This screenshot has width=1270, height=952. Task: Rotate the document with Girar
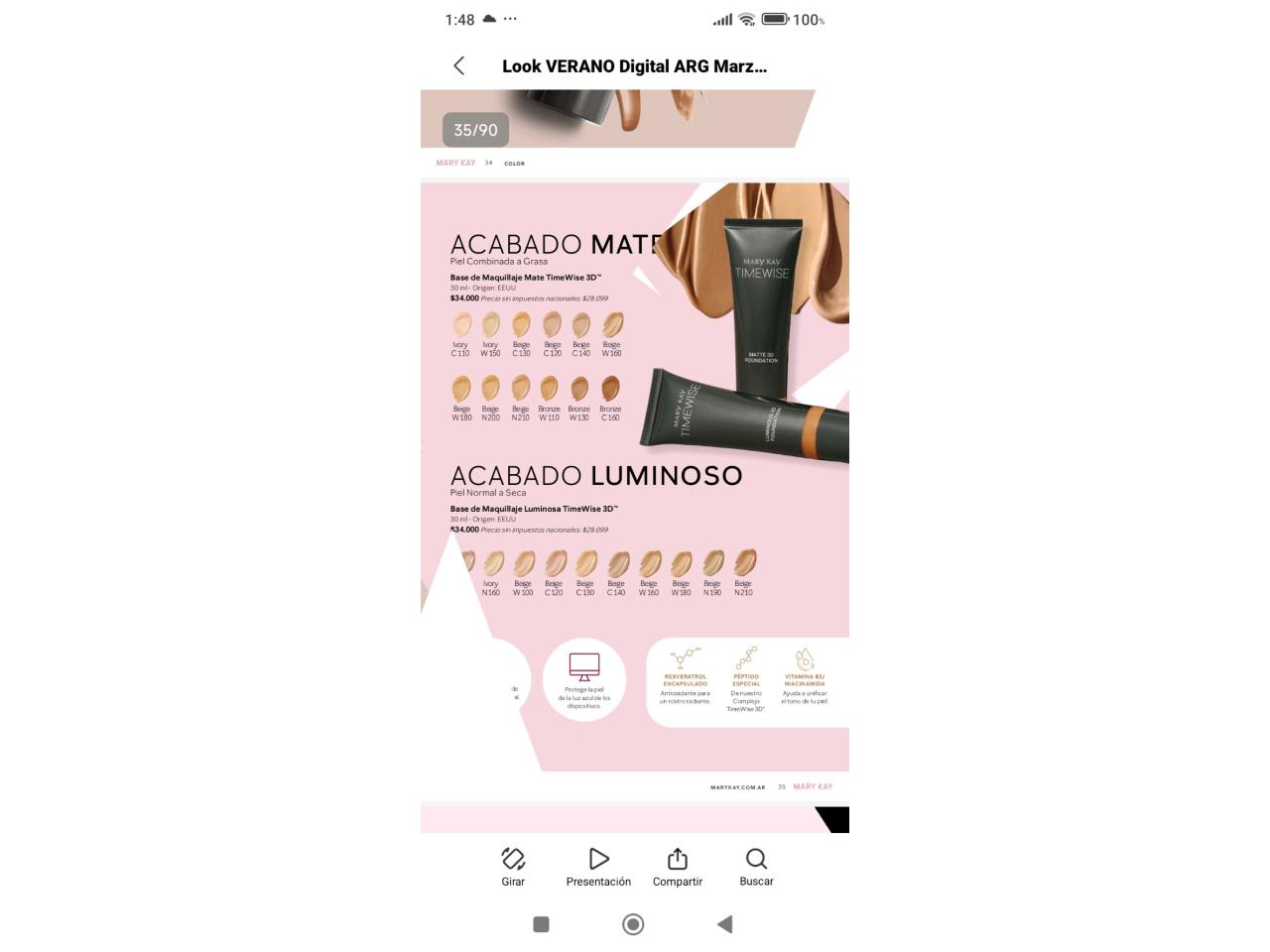513,866
